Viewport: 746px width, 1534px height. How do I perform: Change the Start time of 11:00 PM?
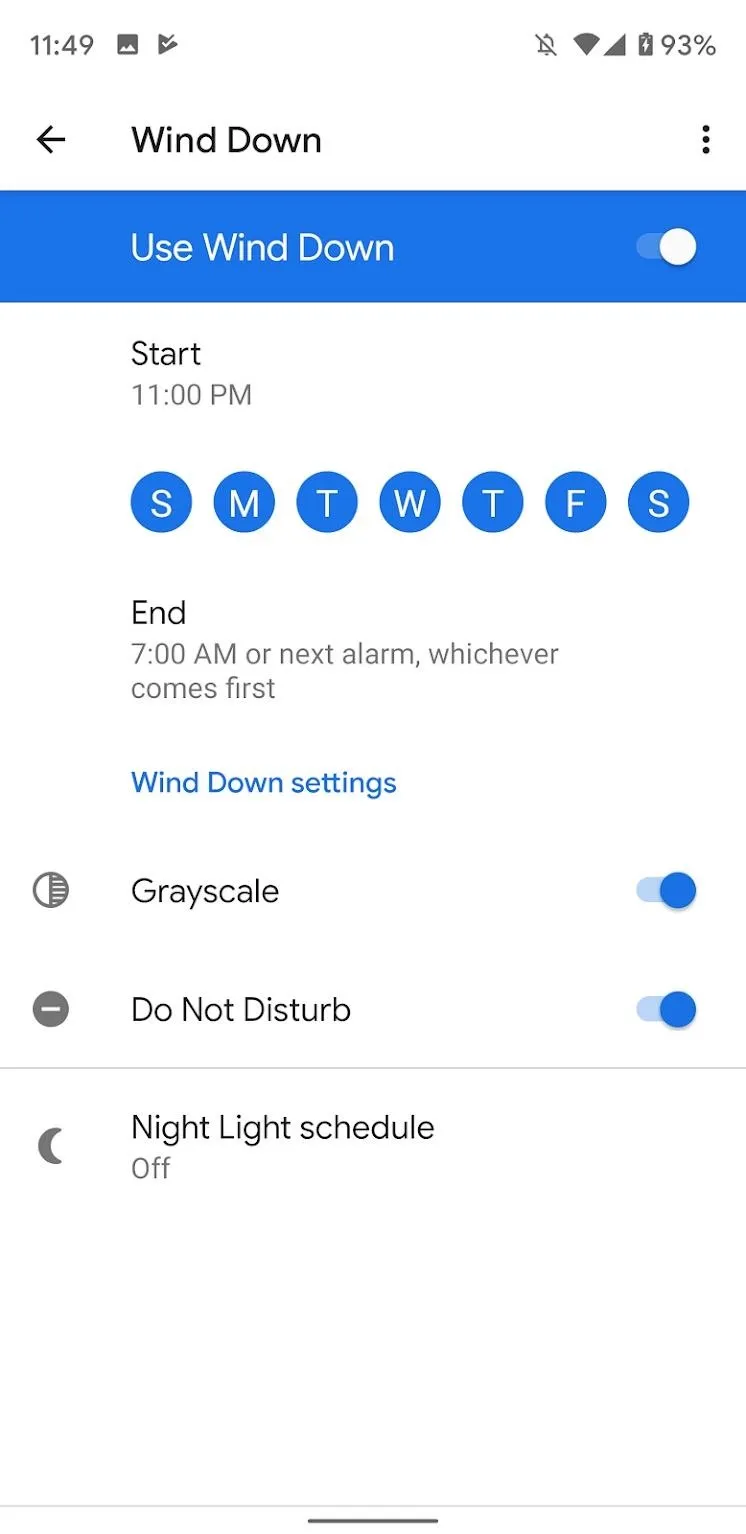coord(373,373)
